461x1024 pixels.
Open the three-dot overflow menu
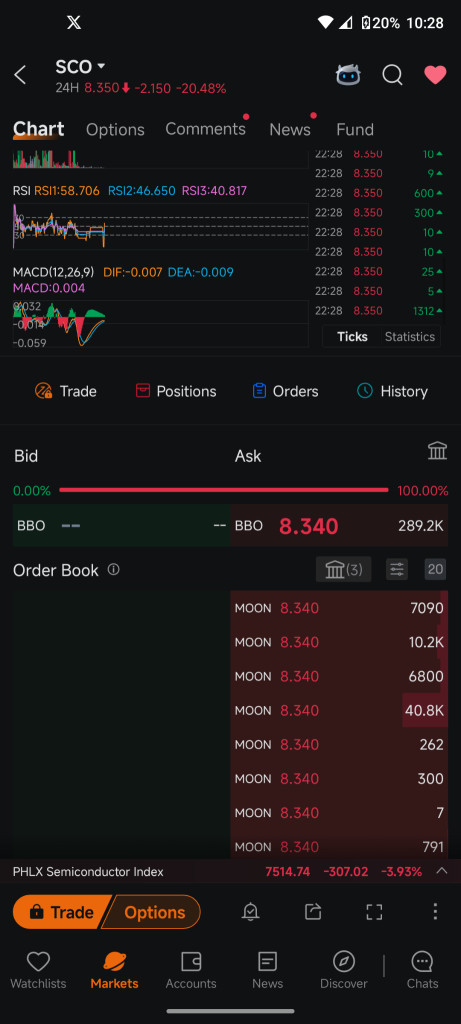point(435,912)
